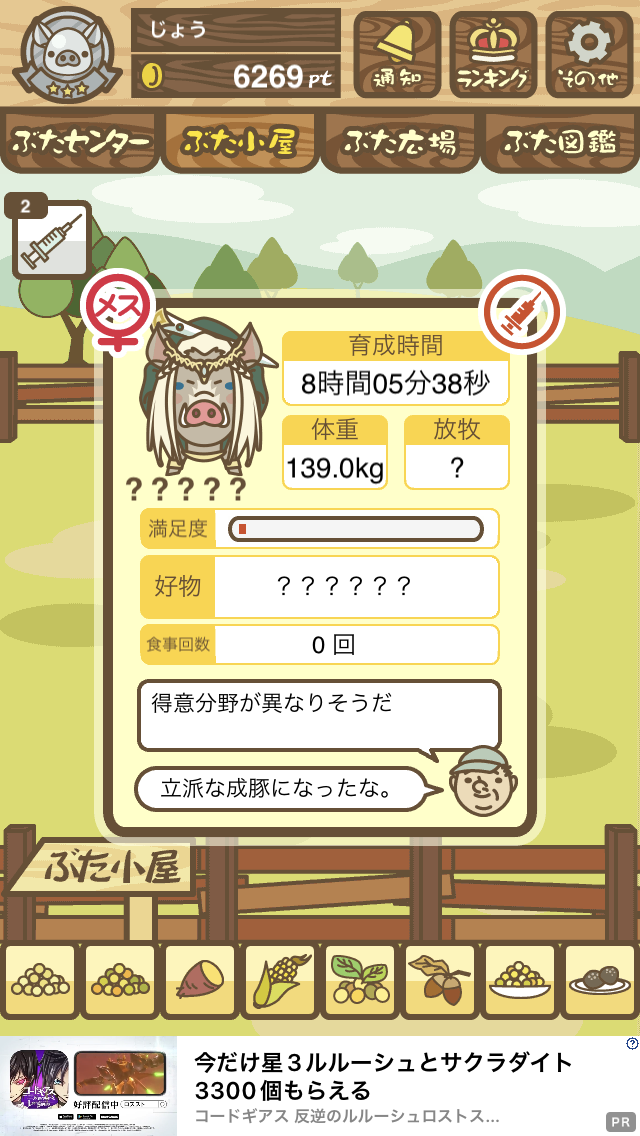
Task: Open the ランキング ranking screen
Action: click(x=493, y=54)
